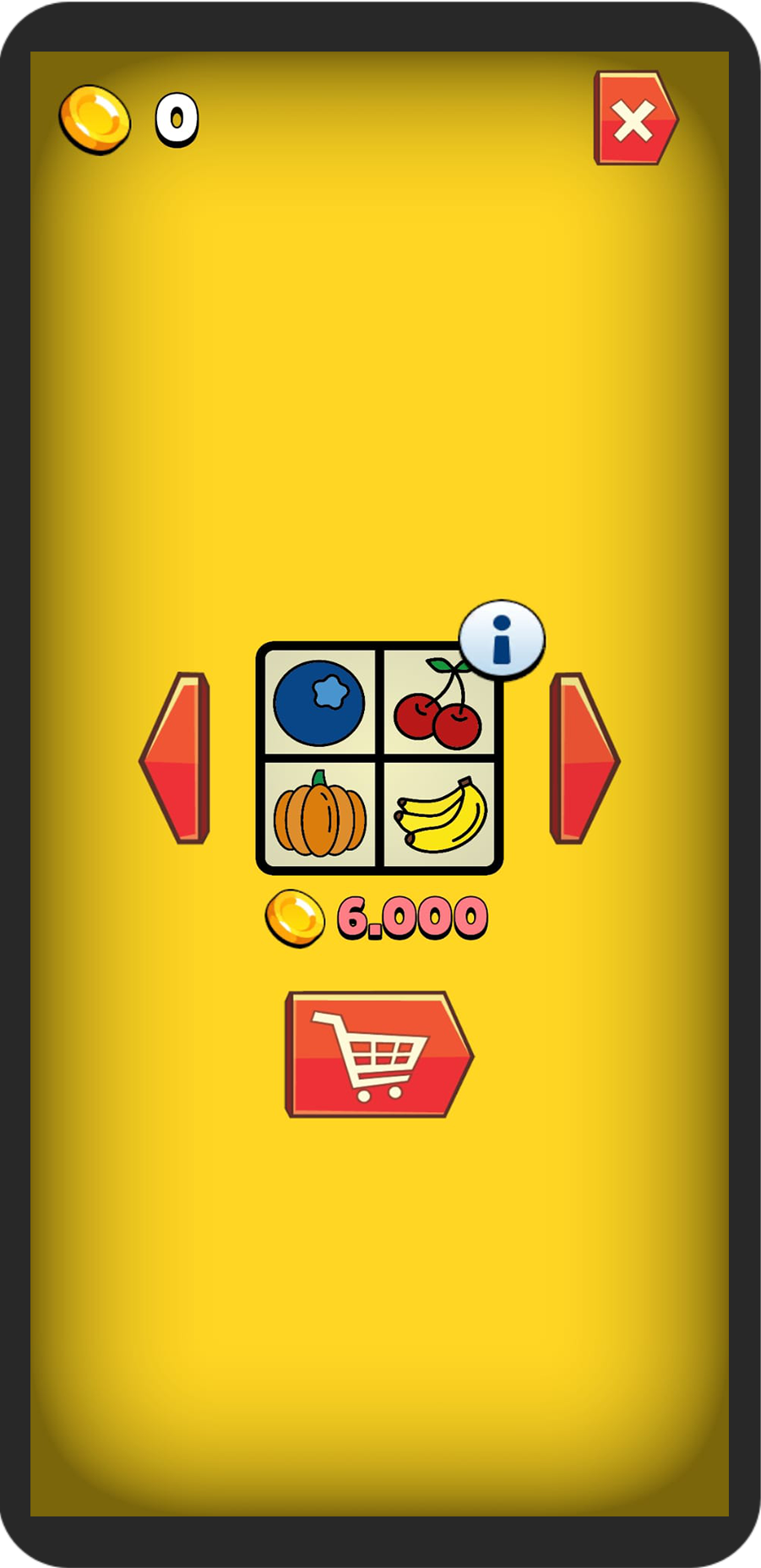
Task: Show the next tile set
Action: 584,758
